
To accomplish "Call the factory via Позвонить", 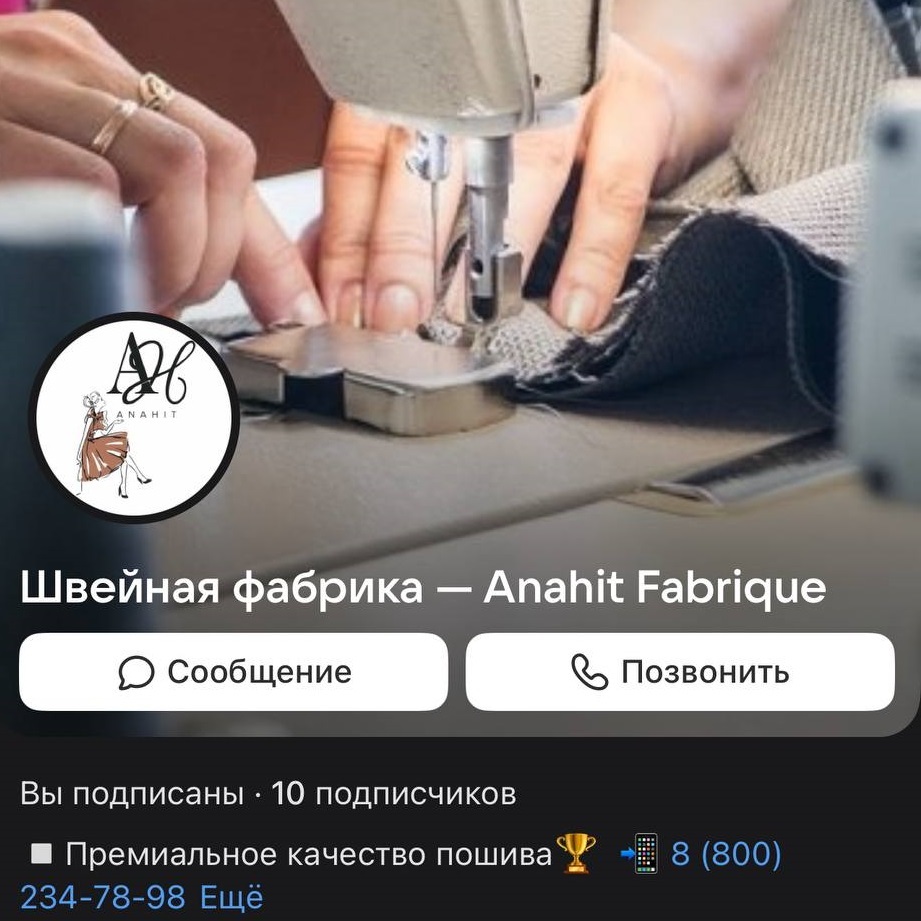I will click(680, 672).
